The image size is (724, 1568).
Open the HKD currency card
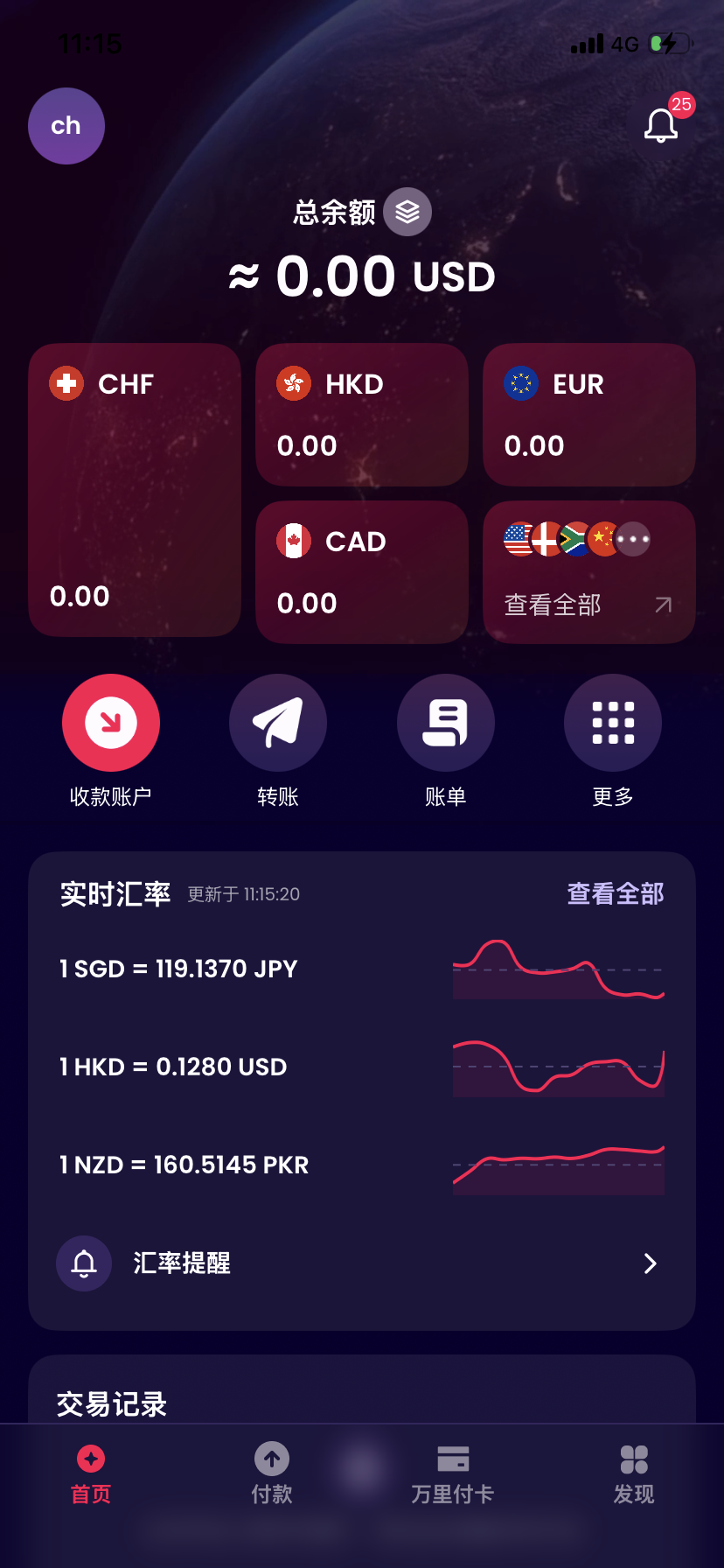tap(362, 415)
